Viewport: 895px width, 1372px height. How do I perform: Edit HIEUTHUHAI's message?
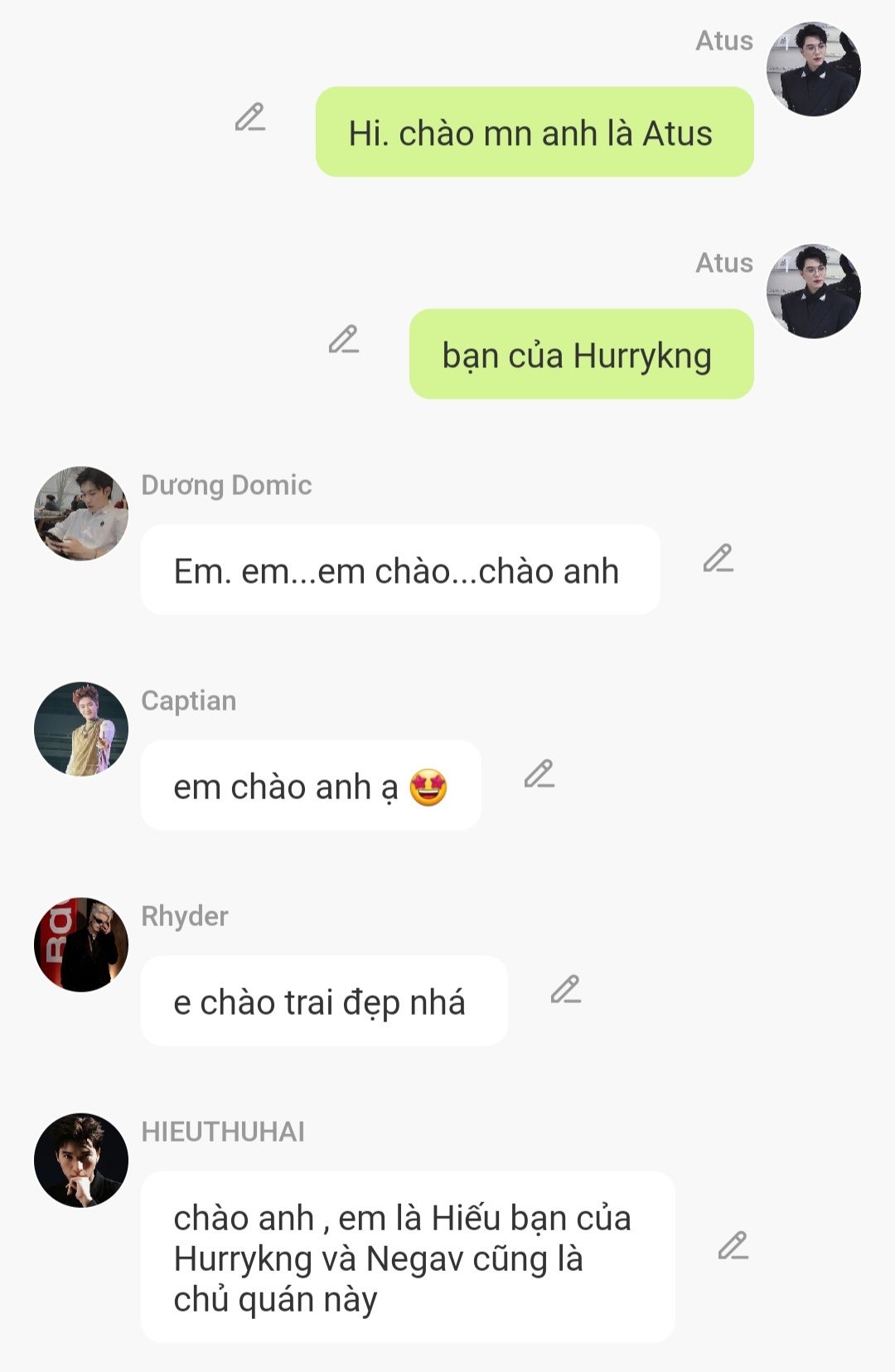pyautogui.click(x=733, y=1246)
